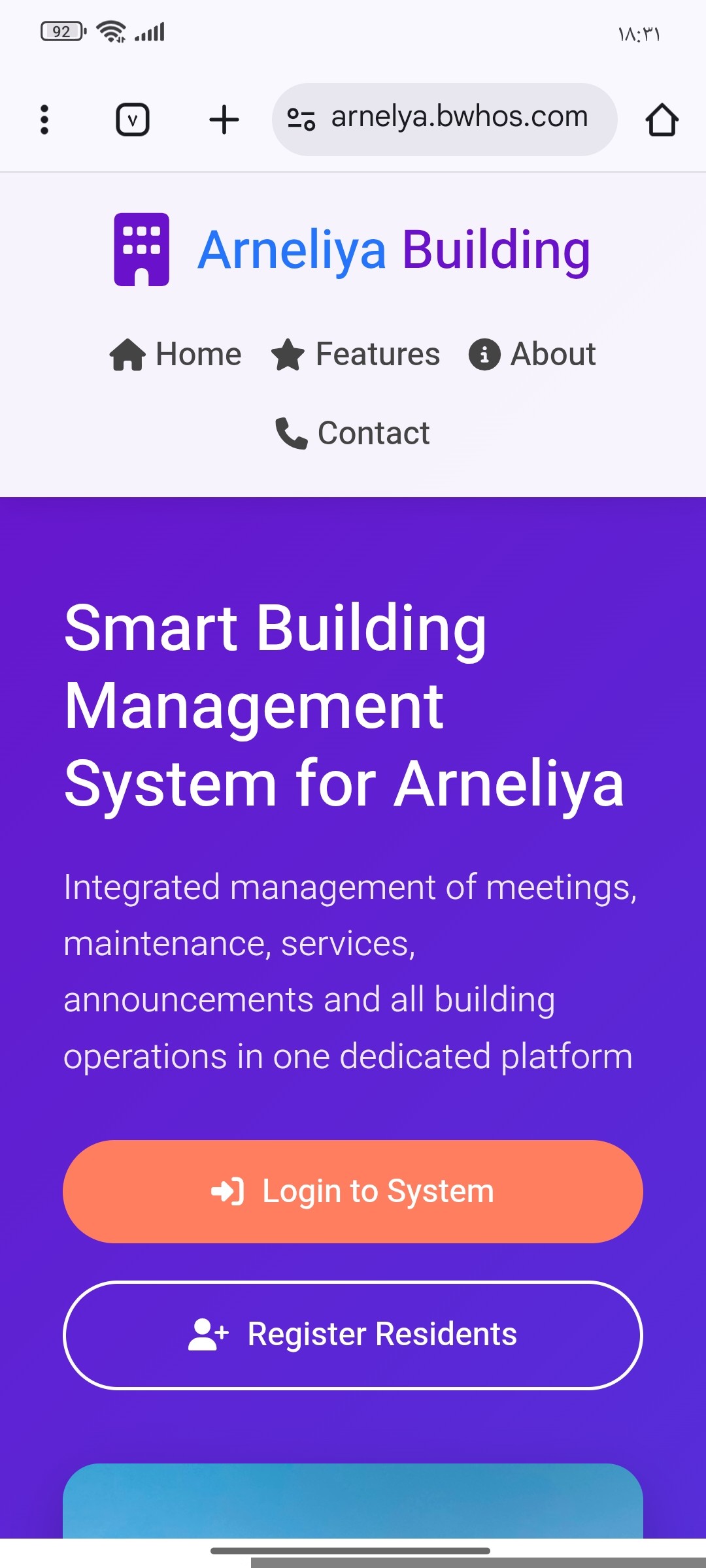Viewport: 706px width, 1568px height.
Task: Open site settings icon in address bar
Action: point(301,119)
